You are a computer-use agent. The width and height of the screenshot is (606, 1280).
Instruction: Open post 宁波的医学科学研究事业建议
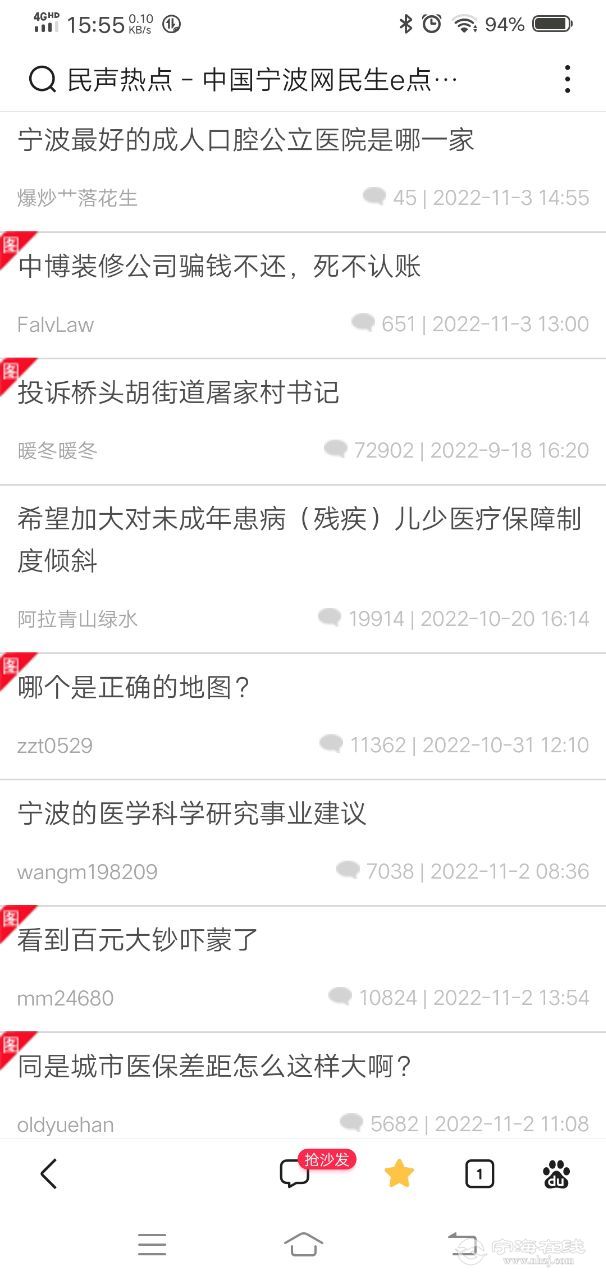(x=192, y=813)
